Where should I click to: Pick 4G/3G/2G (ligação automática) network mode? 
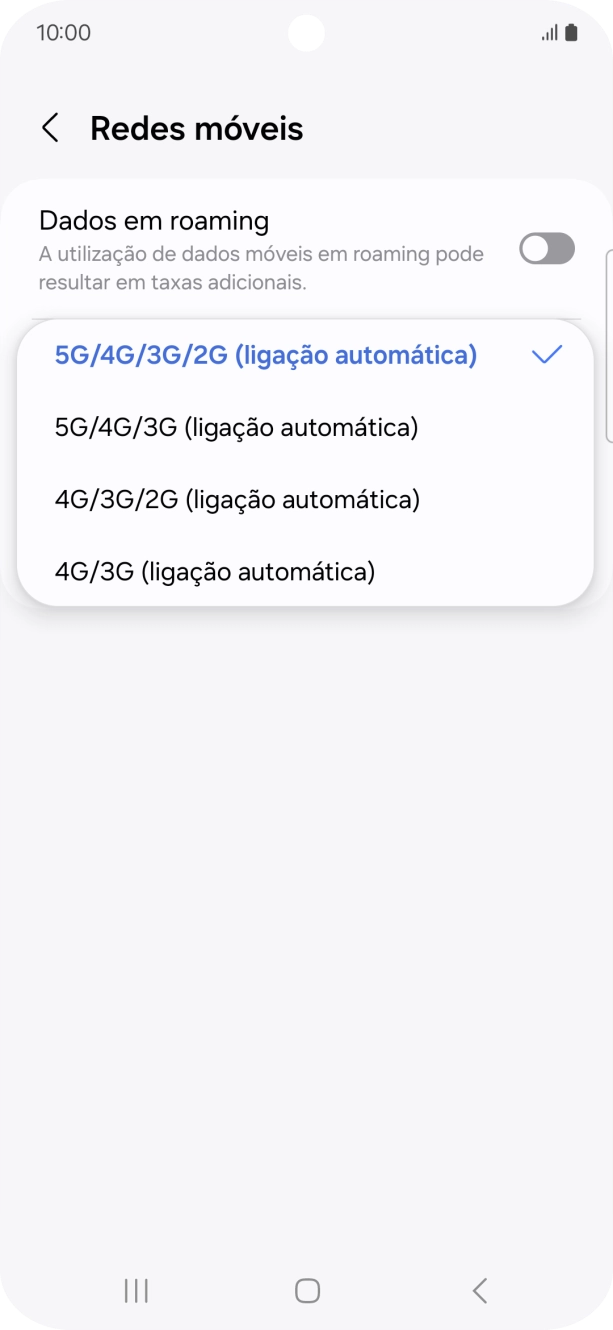click(306, 499)
